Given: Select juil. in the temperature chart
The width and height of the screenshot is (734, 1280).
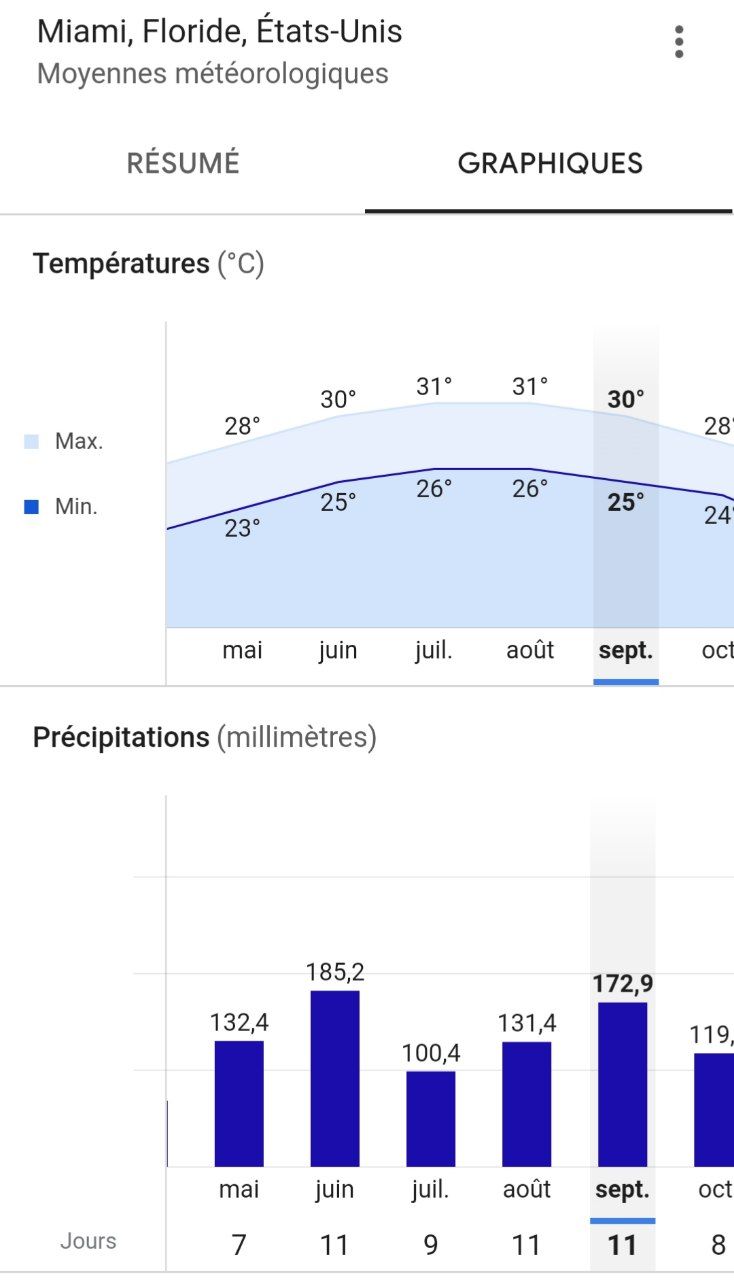Looking at the screenshot, I should coord(434,650).
